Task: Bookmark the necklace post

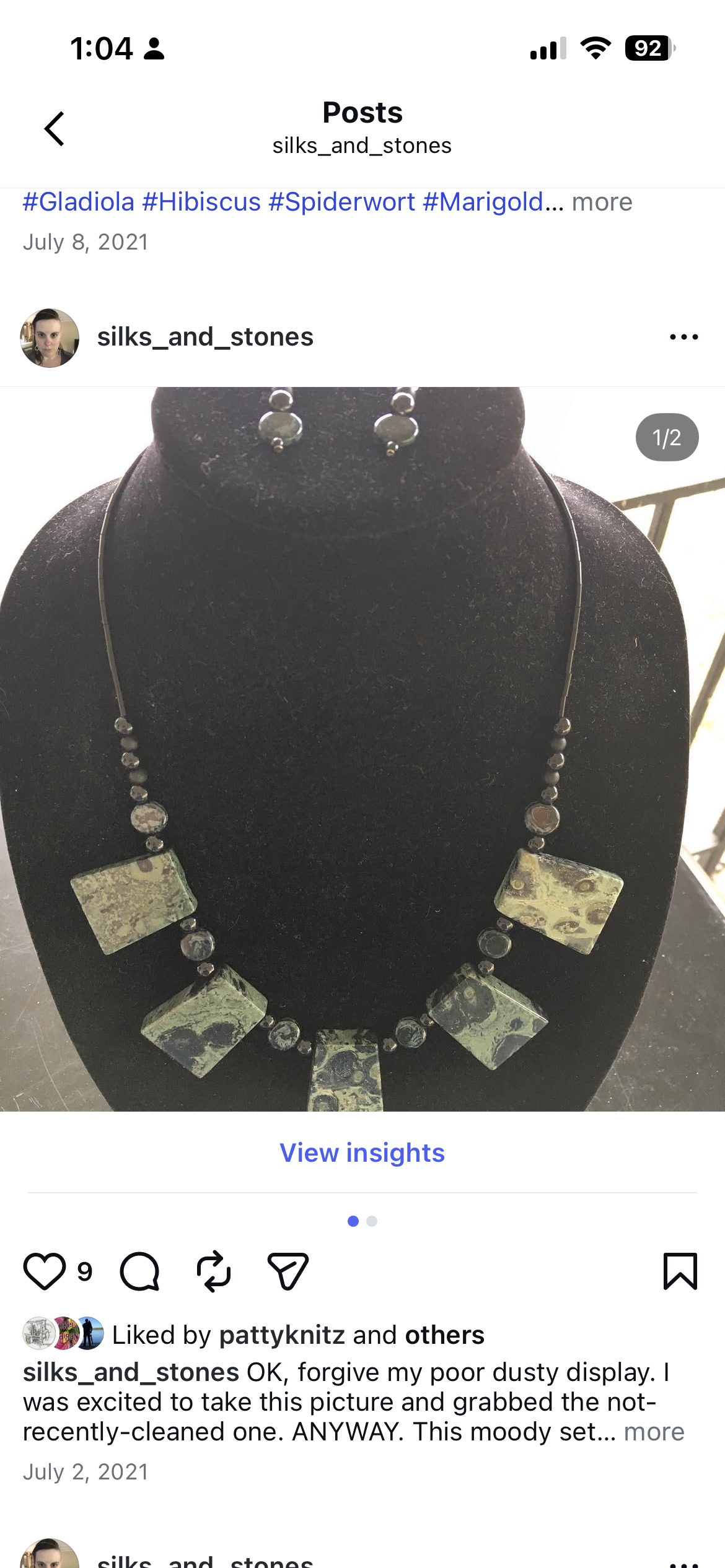Action: pos(680,1271)
